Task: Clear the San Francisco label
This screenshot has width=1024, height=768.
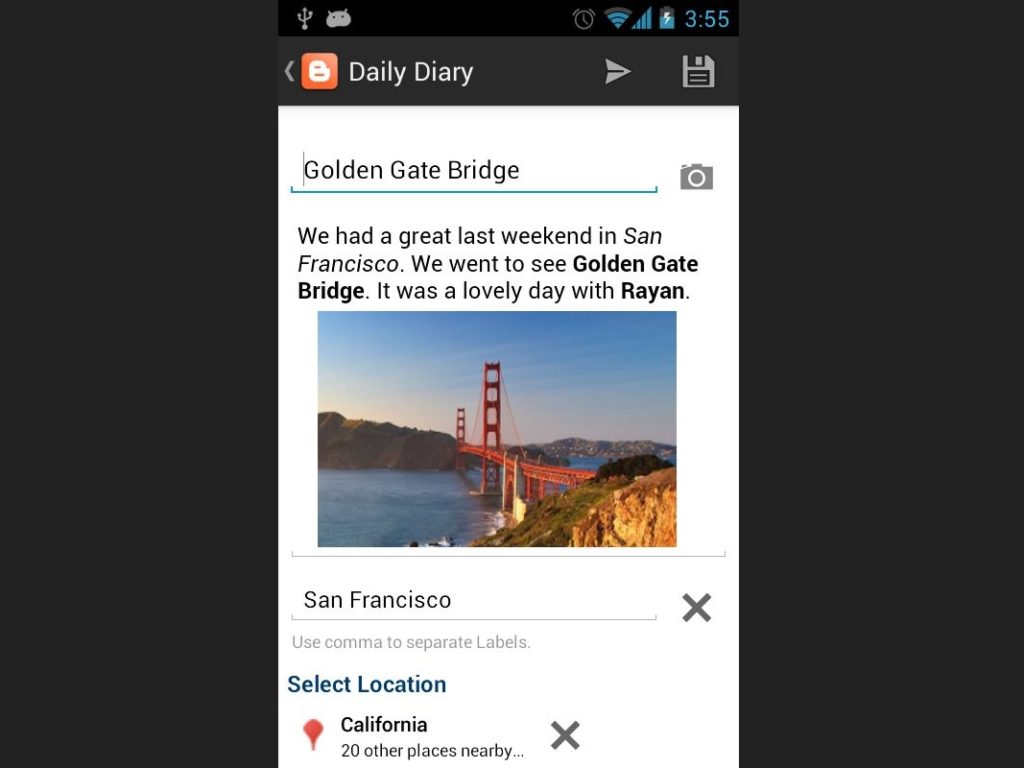Action: [696, 607]
